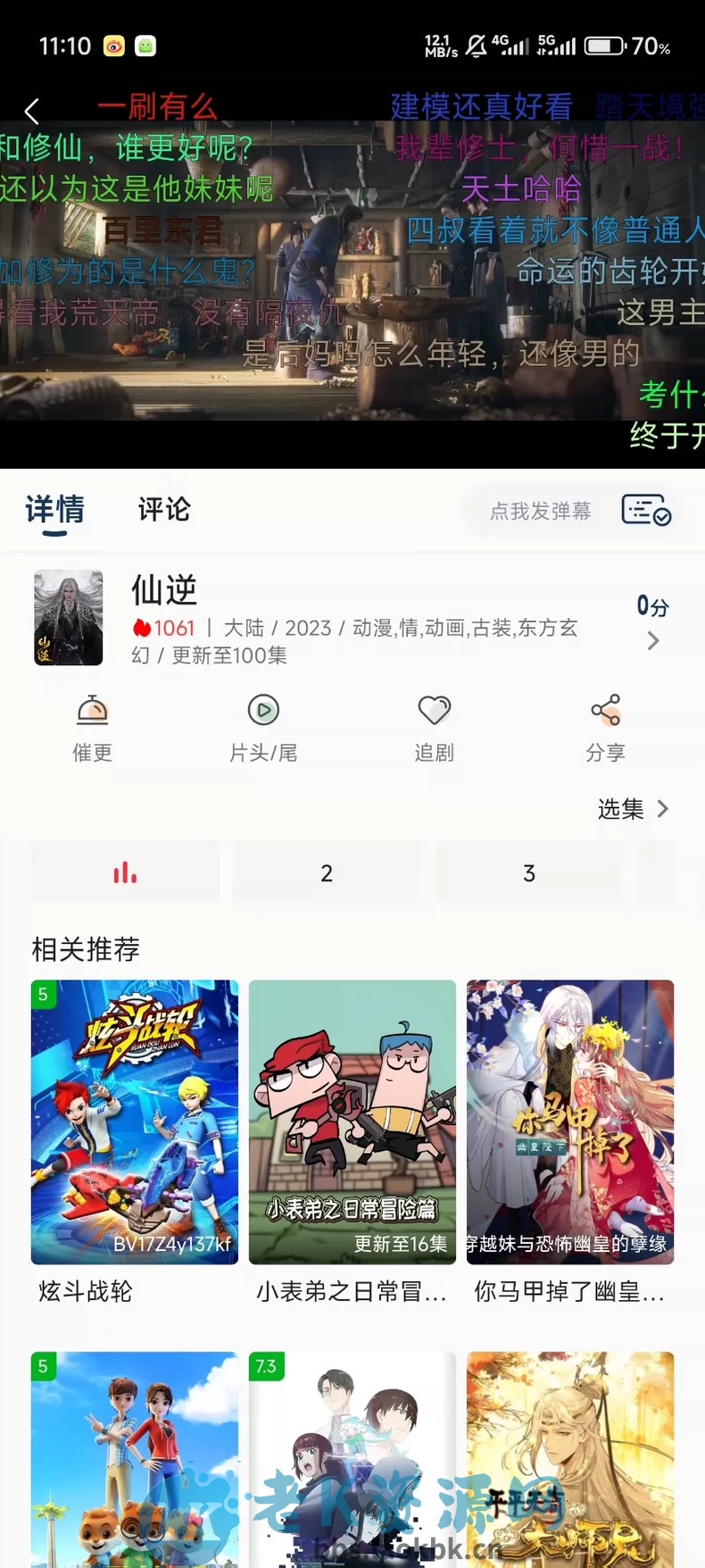Viewport: 705px width, 1568px height.
Task: Switch to the 评论 comments tab
Action: pos(163,509)
